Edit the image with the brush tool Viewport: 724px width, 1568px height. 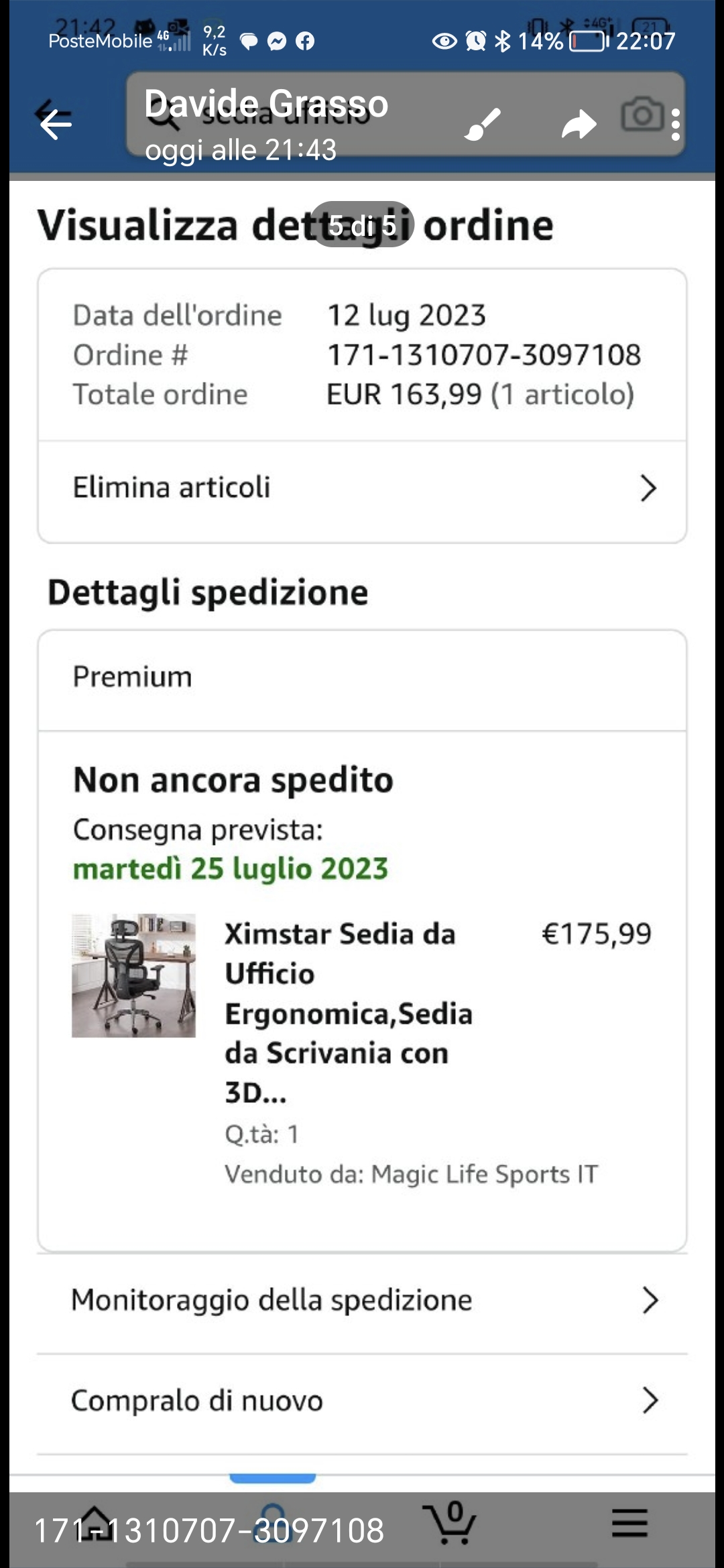483,125
